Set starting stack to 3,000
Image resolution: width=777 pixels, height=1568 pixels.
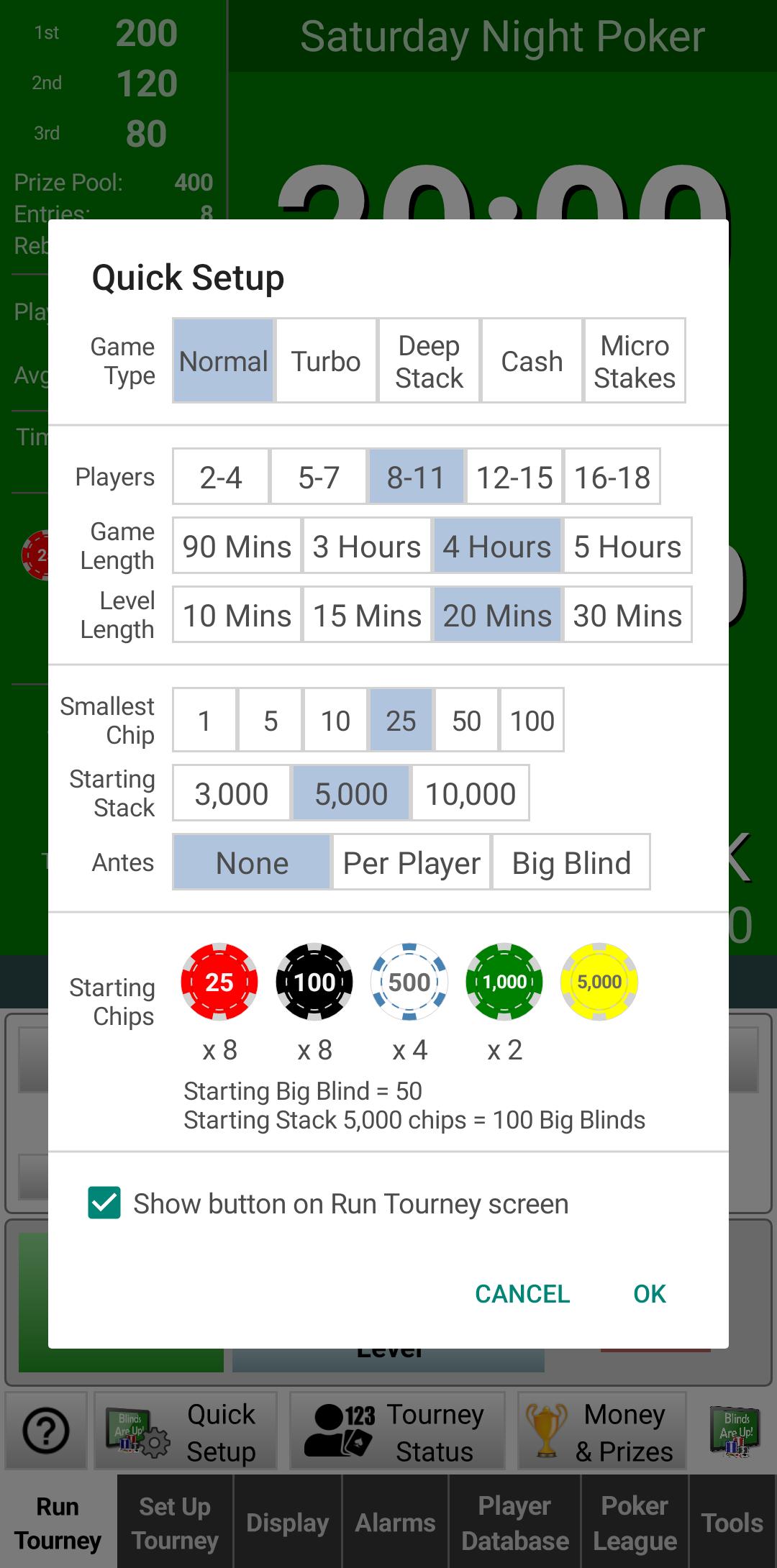pyautogui.click(x=232, y=793)
